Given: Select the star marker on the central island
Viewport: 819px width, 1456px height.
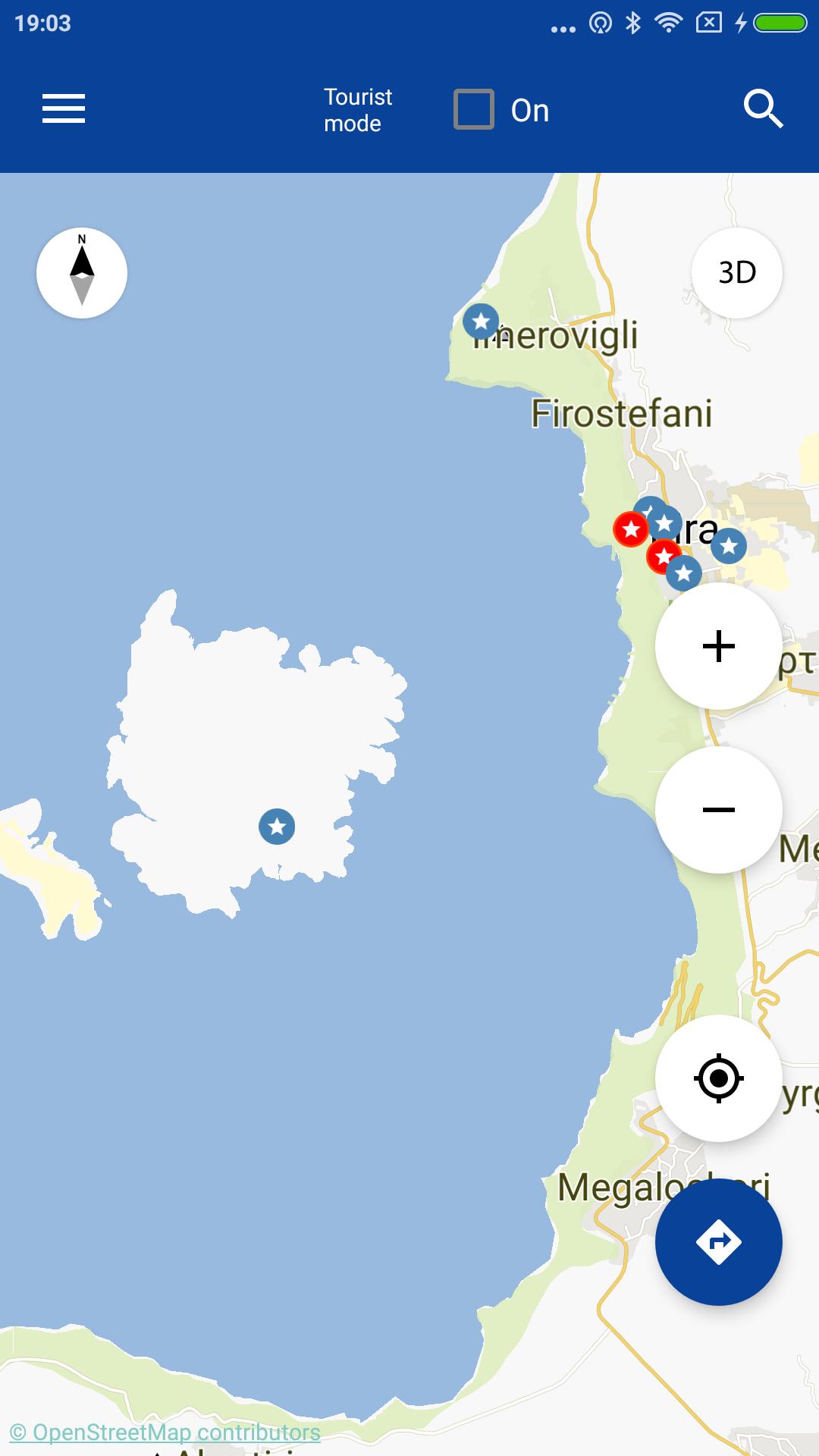Looking at the screenshot, I should click(x=277, y=827).
